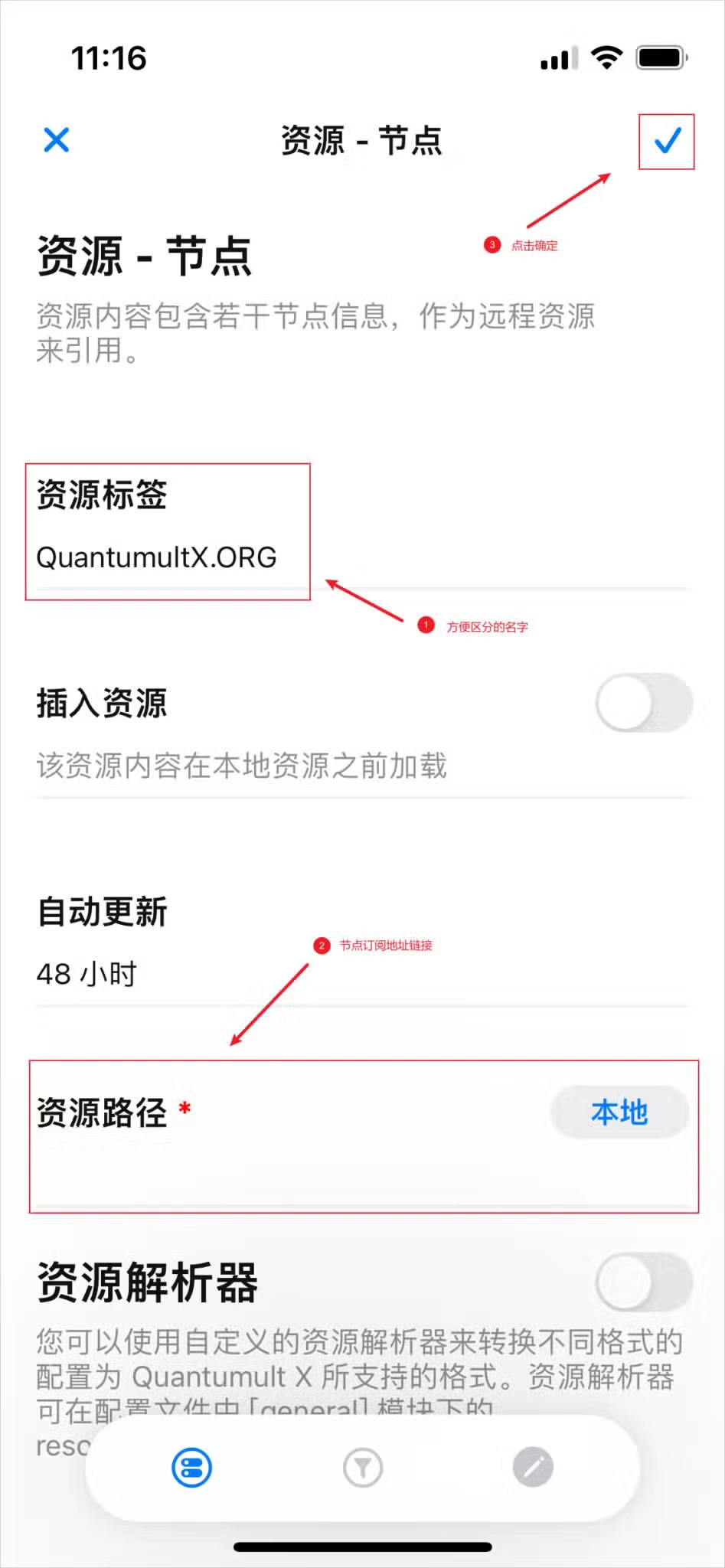Change the 48 小时 update interval
725x1568 pixels.
87,974
